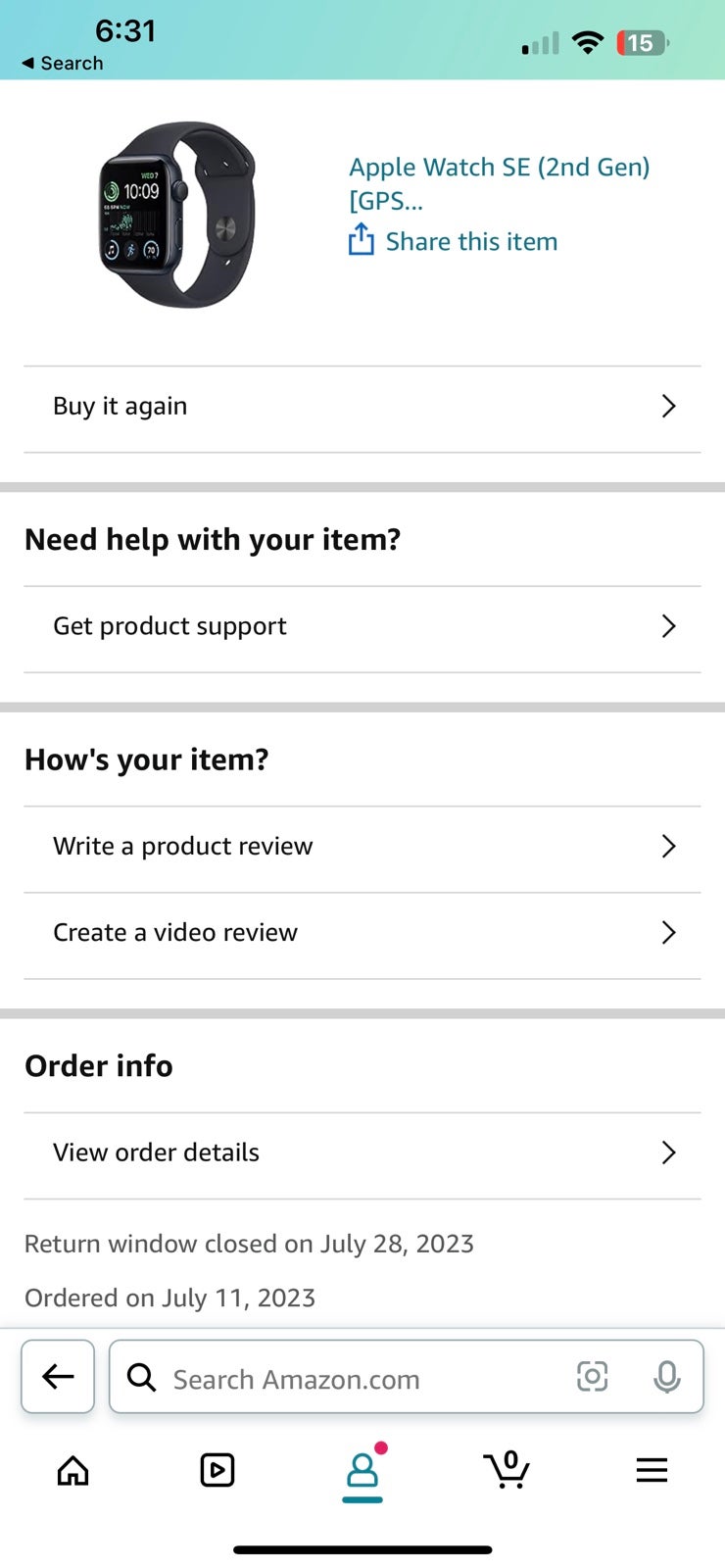This screenshot has height=1568, width=725.
Task: Open Buy it again
Action: pyautogui.click(x=362, y=406)
